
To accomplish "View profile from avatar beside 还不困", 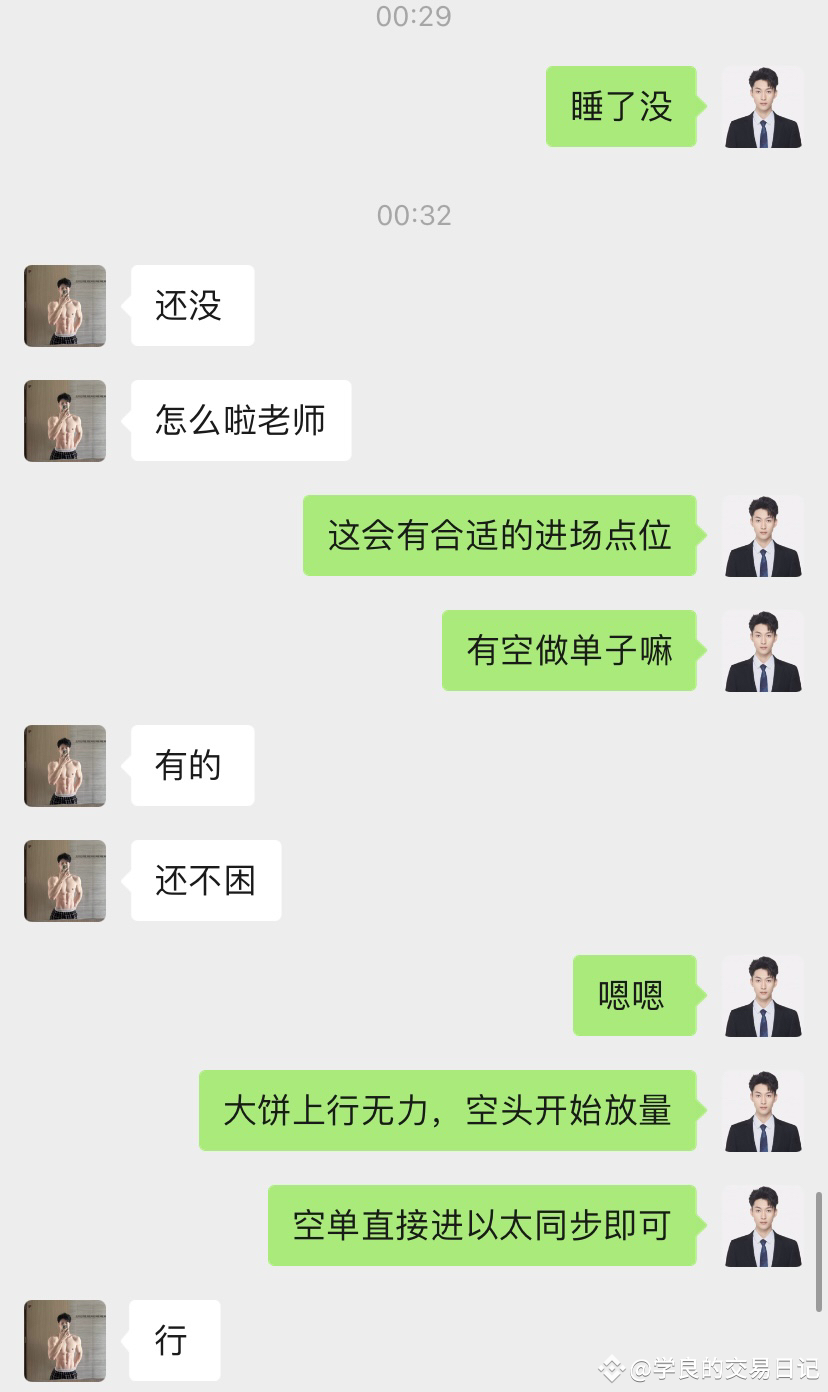I will click(x=65, y=881).
